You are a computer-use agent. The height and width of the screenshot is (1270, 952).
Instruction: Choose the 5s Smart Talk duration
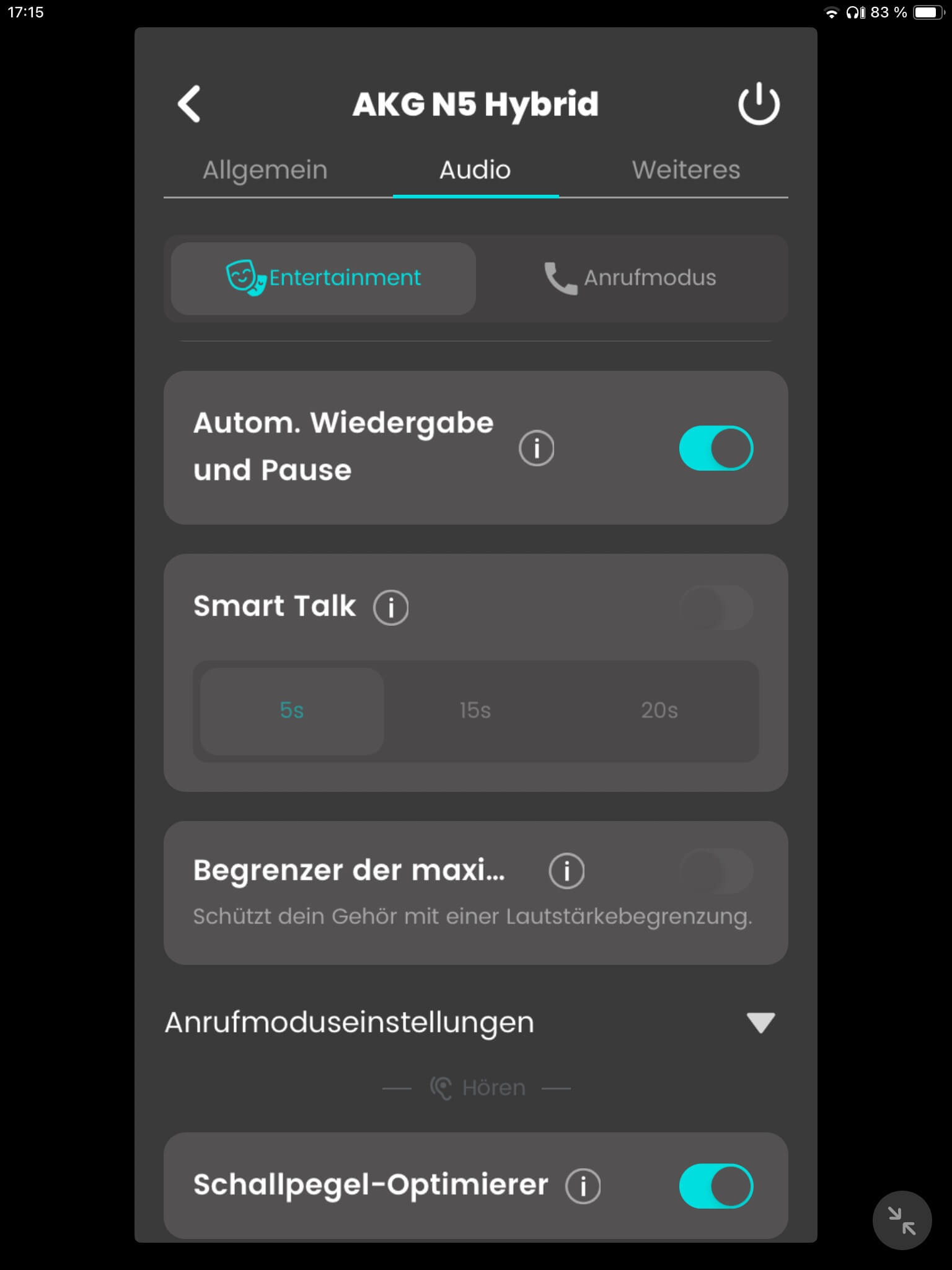[x=292, y=711]
